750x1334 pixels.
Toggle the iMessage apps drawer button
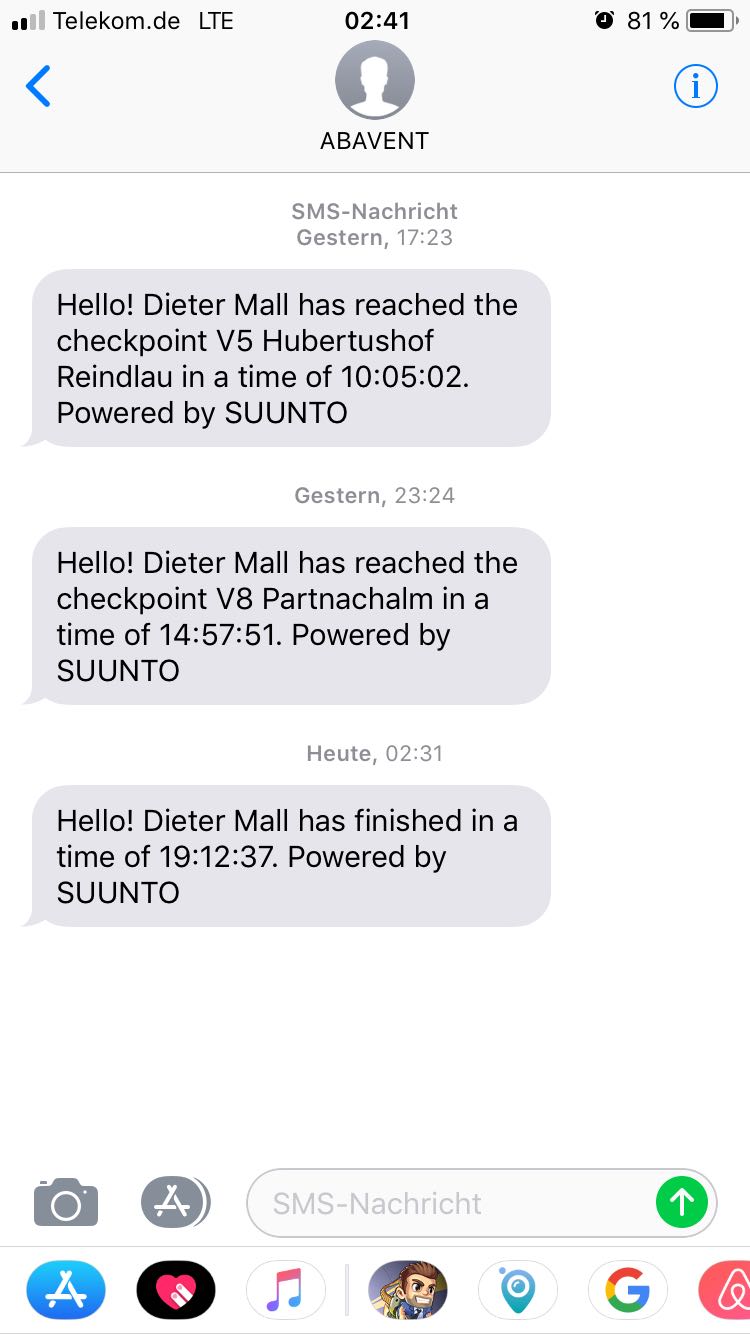point(175,1202)
